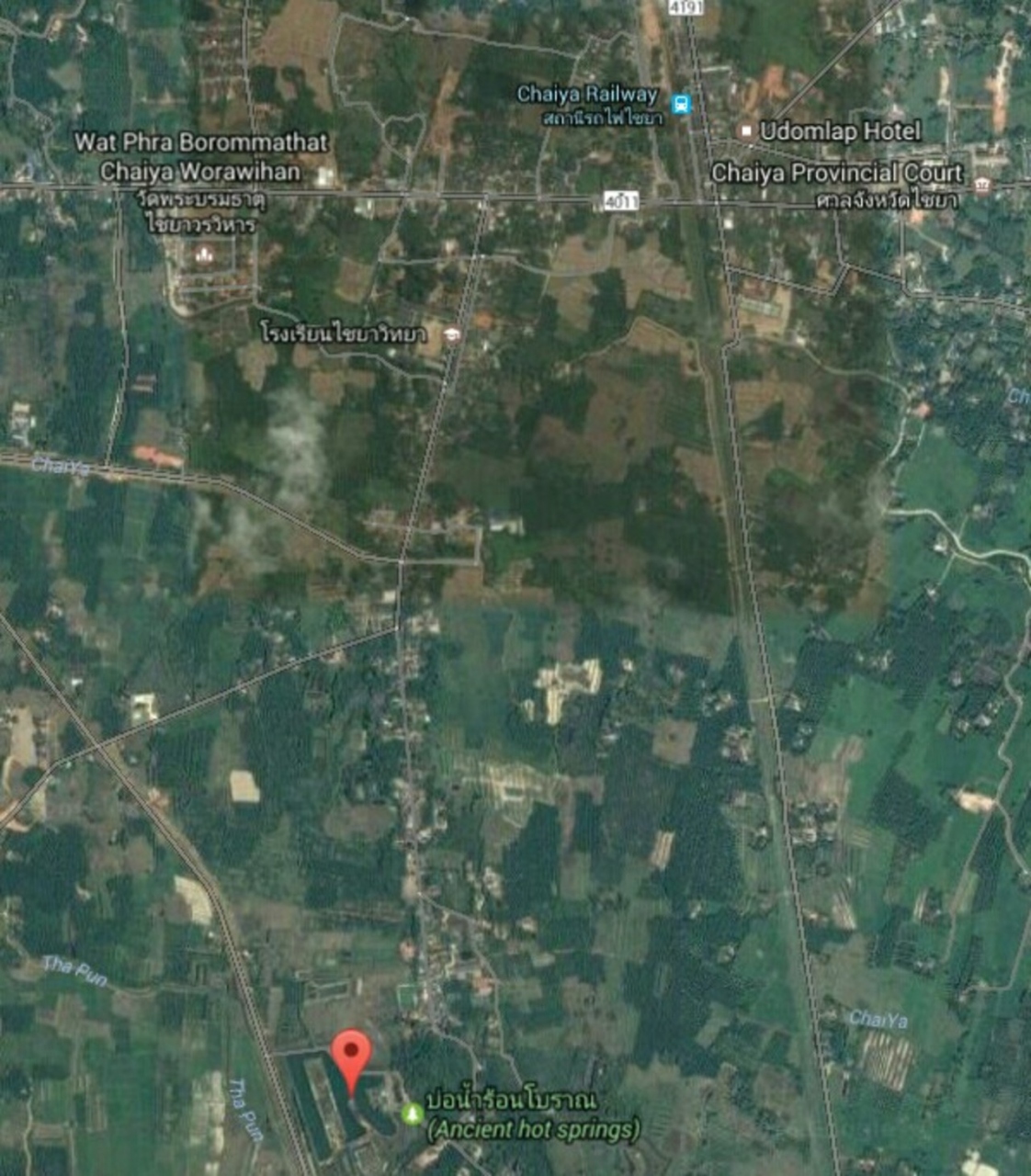Select the โรงเรียนไชยาวิทยา school marker
1031x1176 pixels.
click(451, 334)
